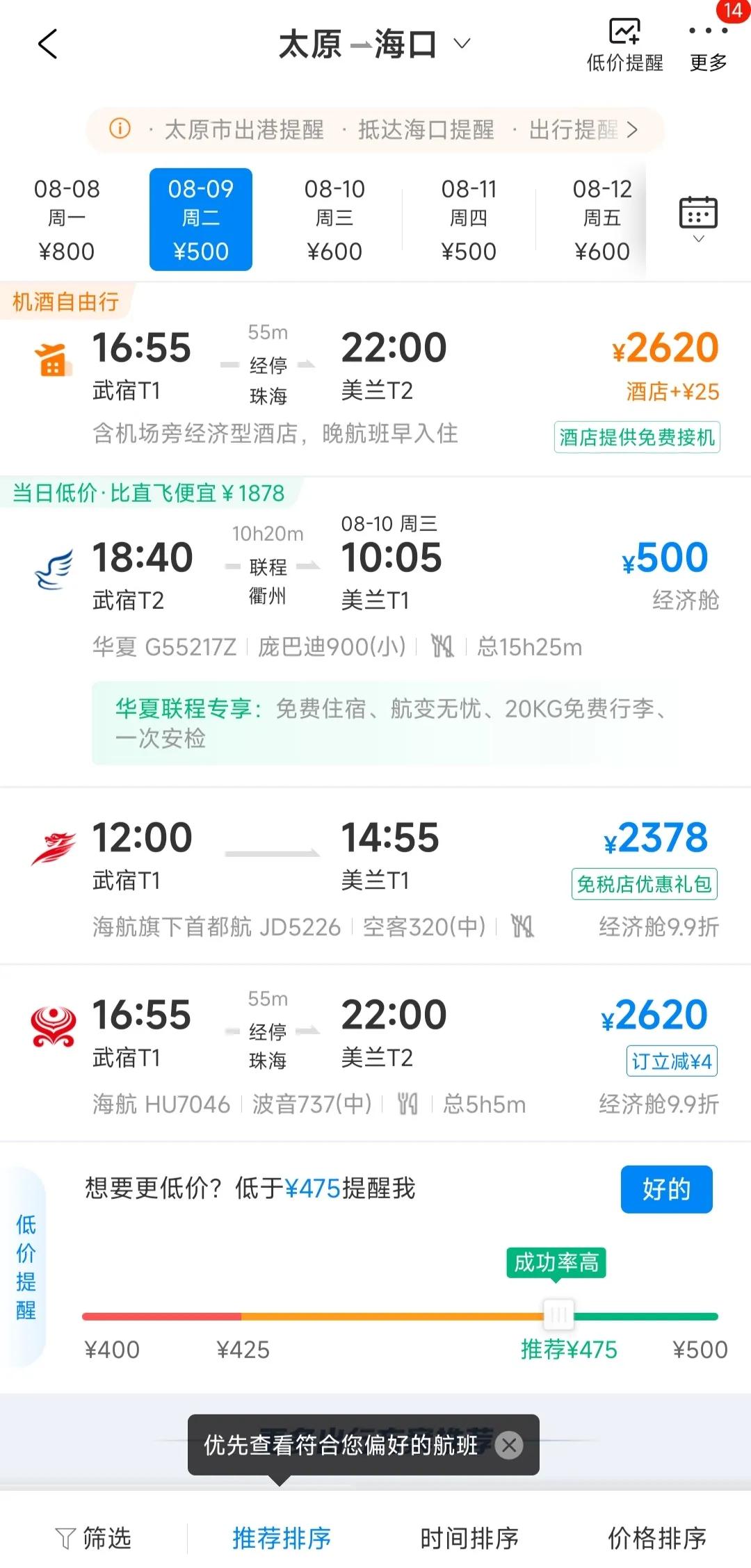Image resolution: width=751 pixels, height=1568 pixels.
Task: Adjust the low price alert slider handle
Action: click(x=558, y=1315)
